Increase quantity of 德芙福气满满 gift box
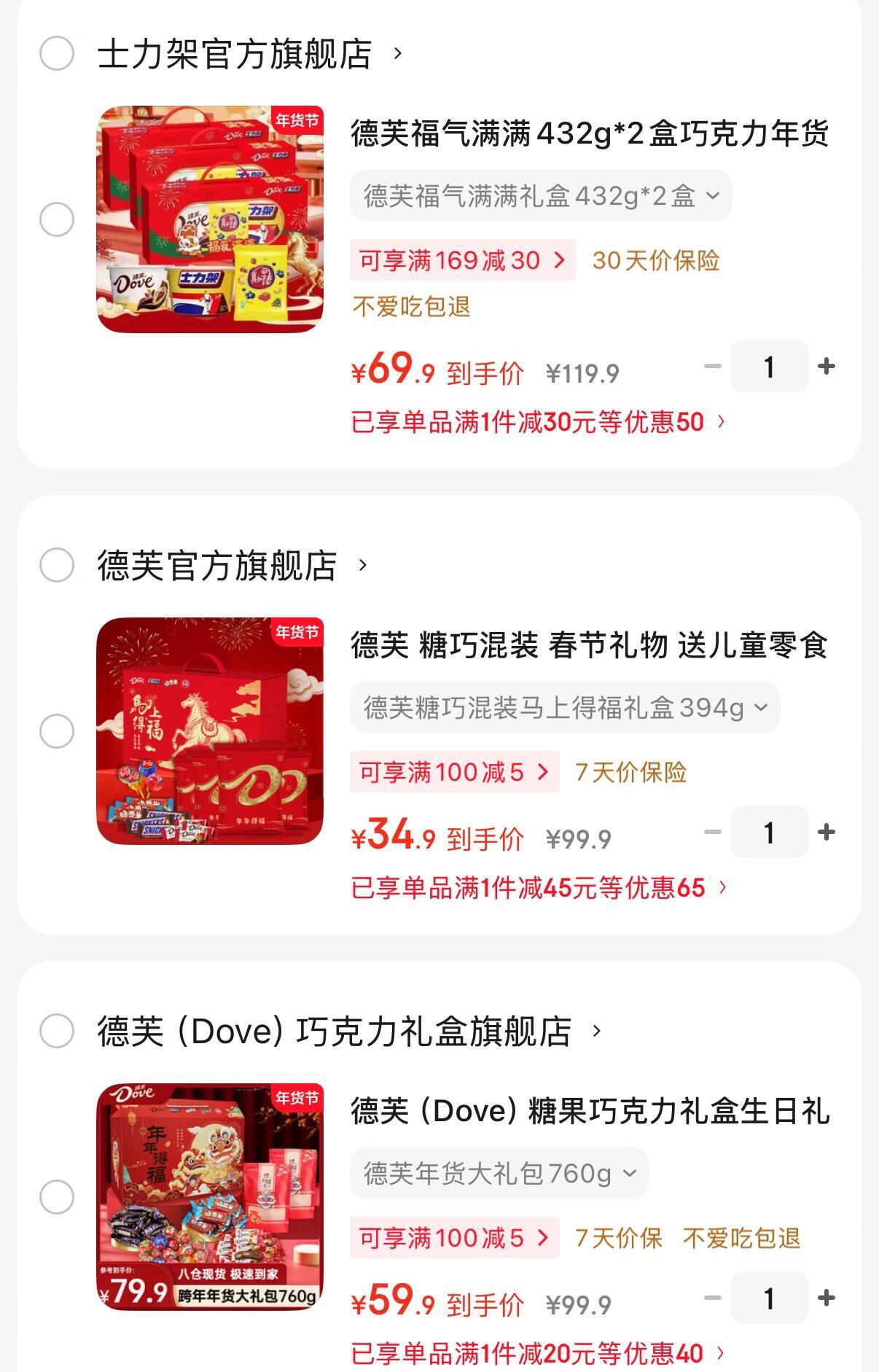This screenshot has height=1372, width=879. [x=826, y=366]
